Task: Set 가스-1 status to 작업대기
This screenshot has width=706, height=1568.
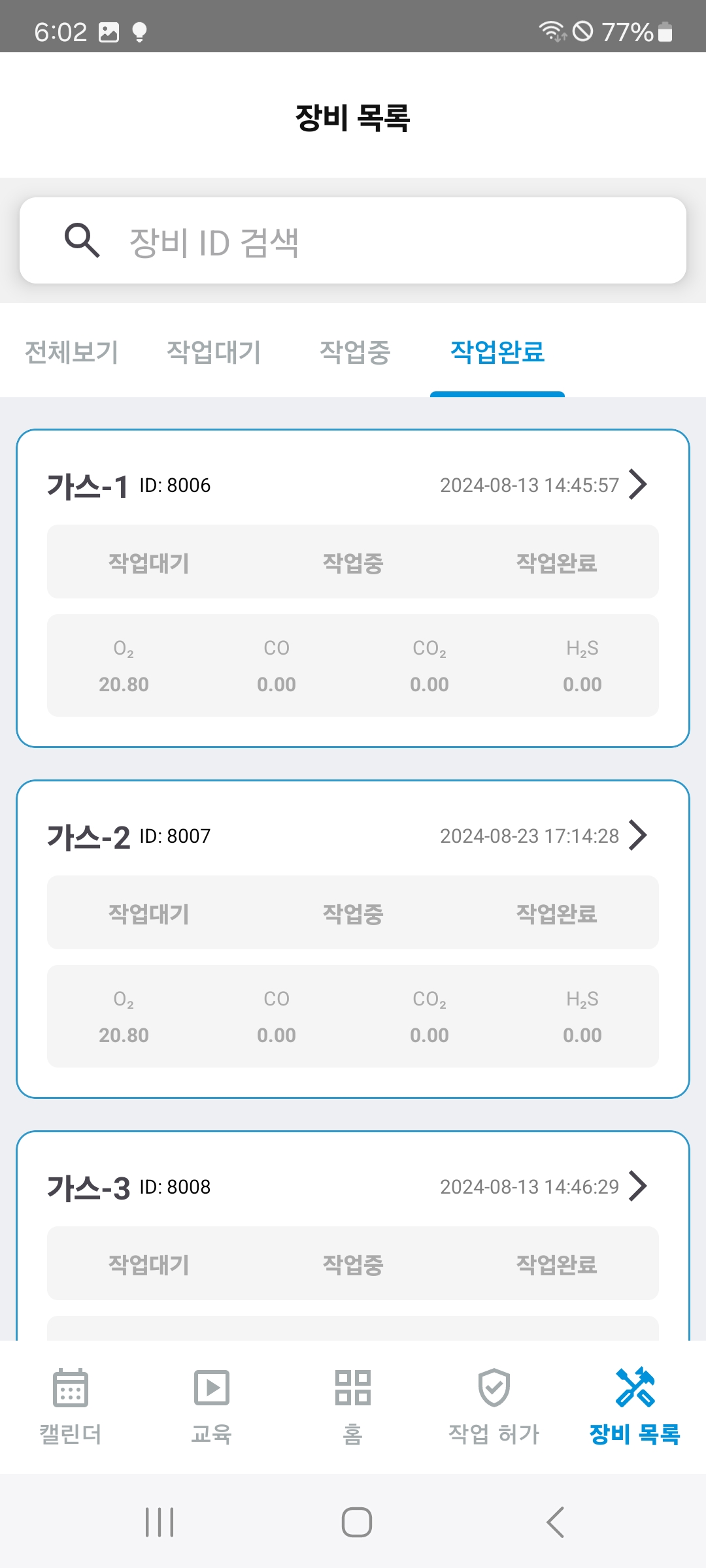Action: 149,563
